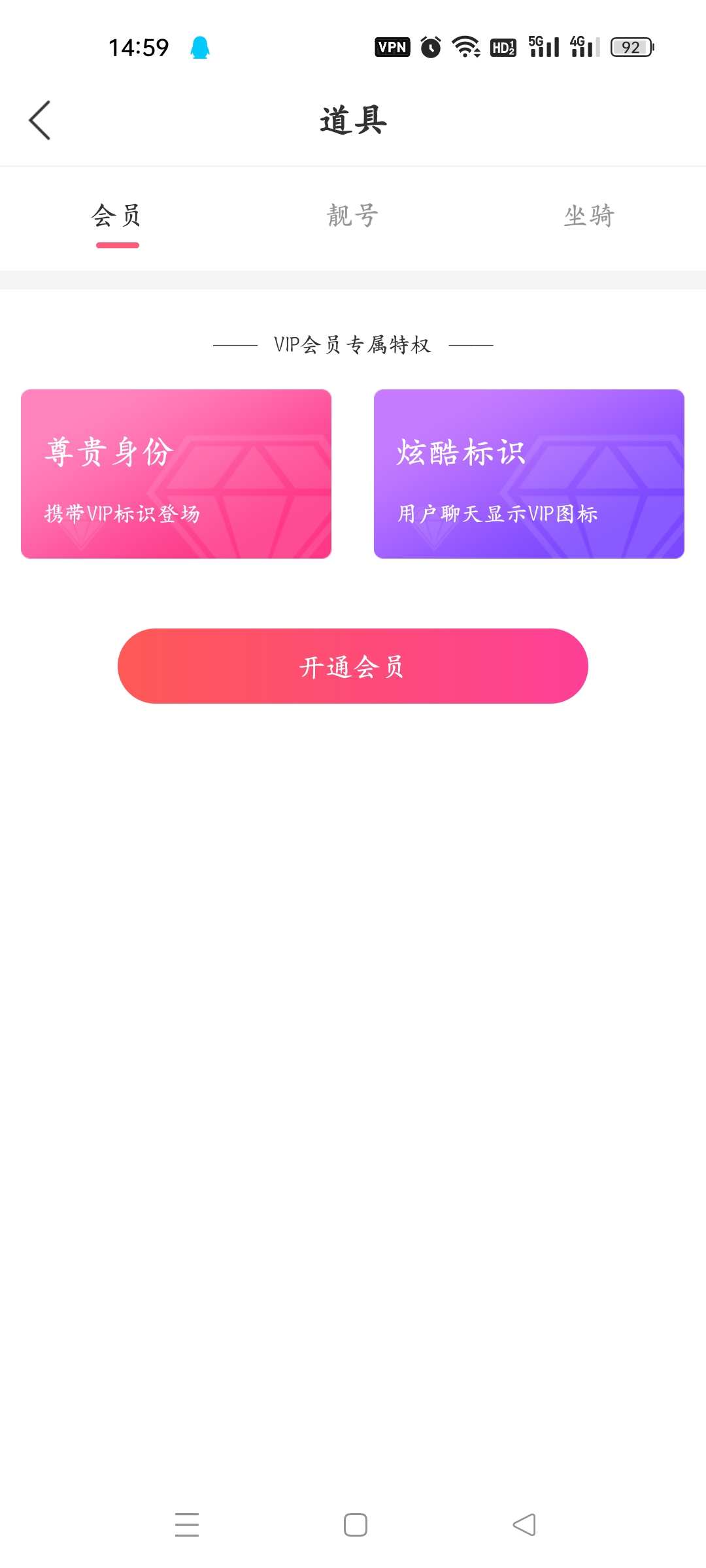This screenshot has width=706, height=1568.
Task: Tap the HD call indicator icon
Action: pos(503,46)
